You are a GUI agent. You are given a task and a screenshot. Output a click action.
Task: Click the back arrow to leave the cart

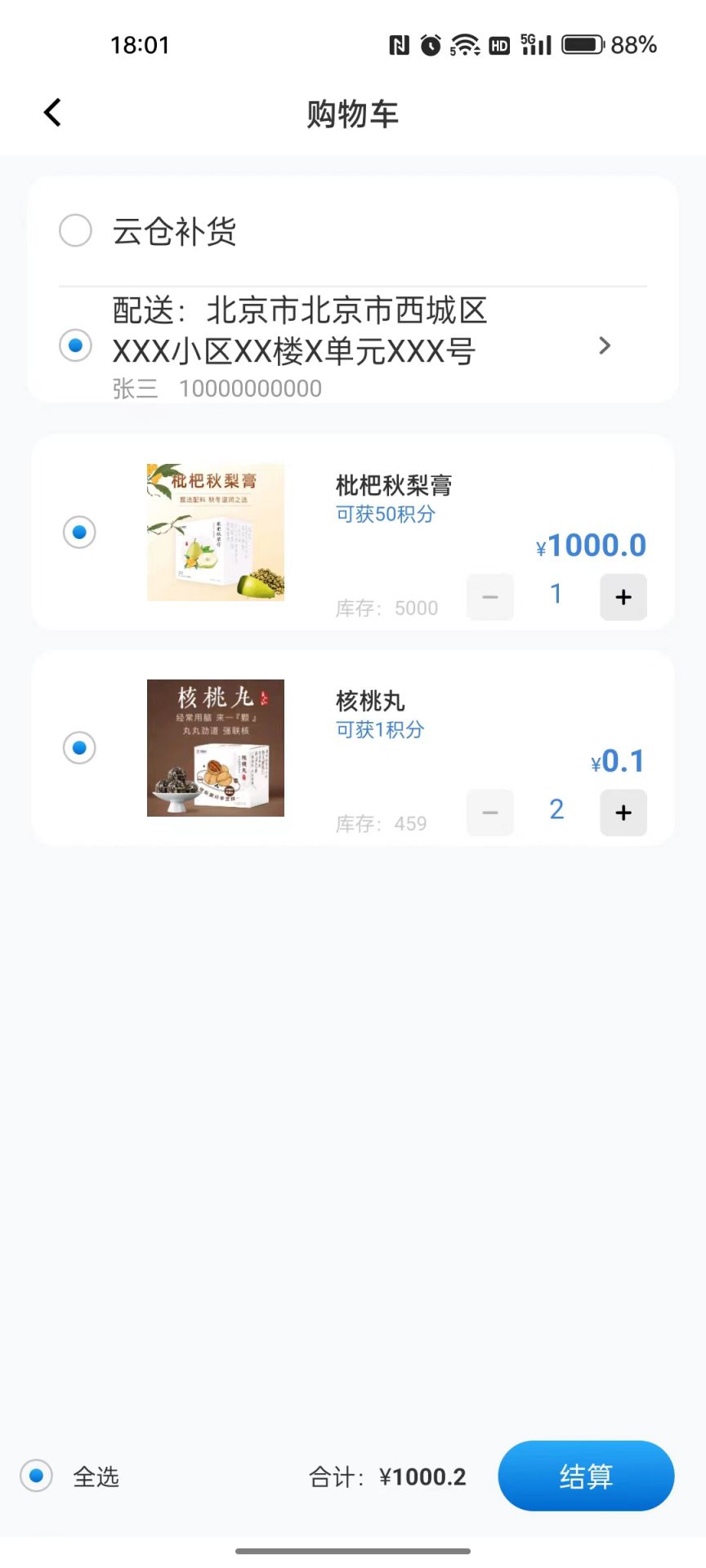52,112
